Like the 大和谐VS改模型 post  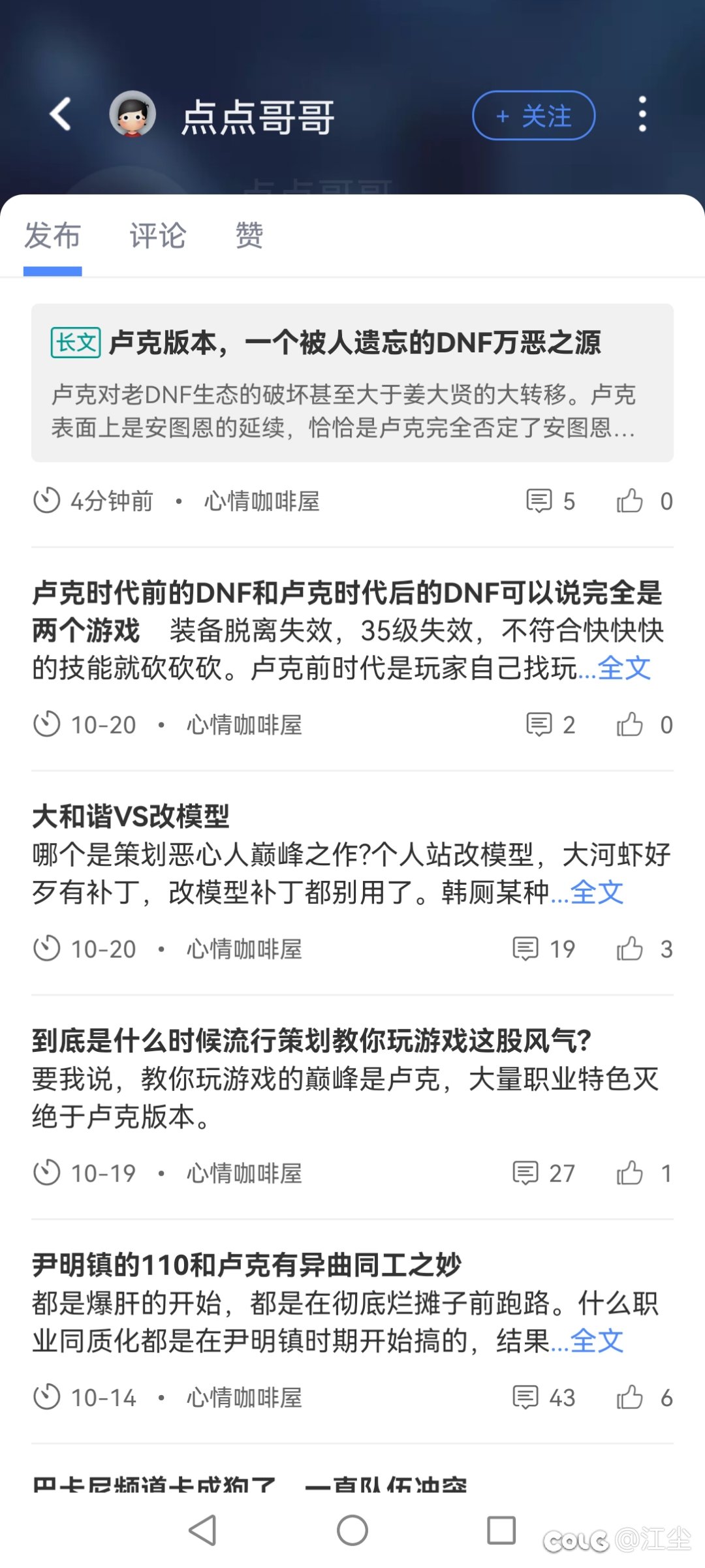tap(630, 949)
